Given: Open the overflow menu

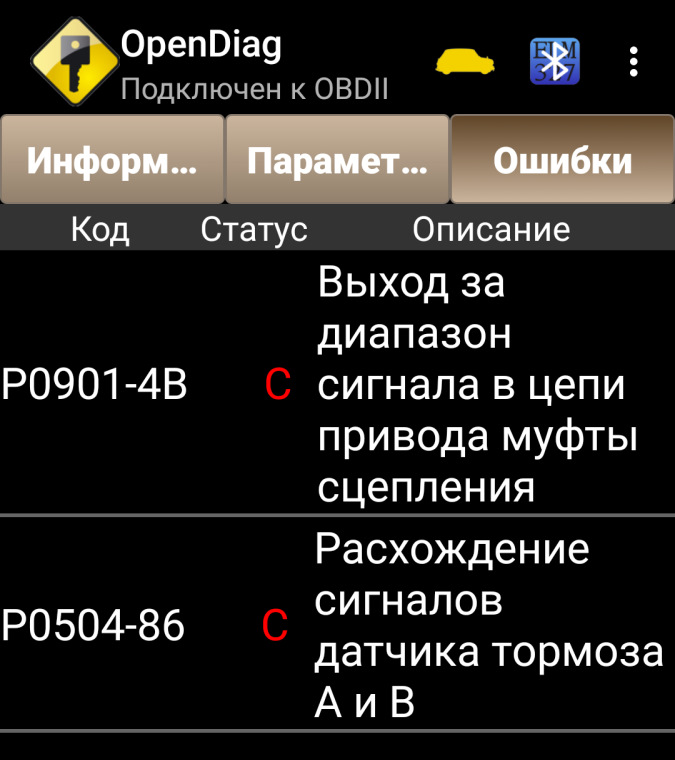Looking at the screenshot, I should click(633, 61).
